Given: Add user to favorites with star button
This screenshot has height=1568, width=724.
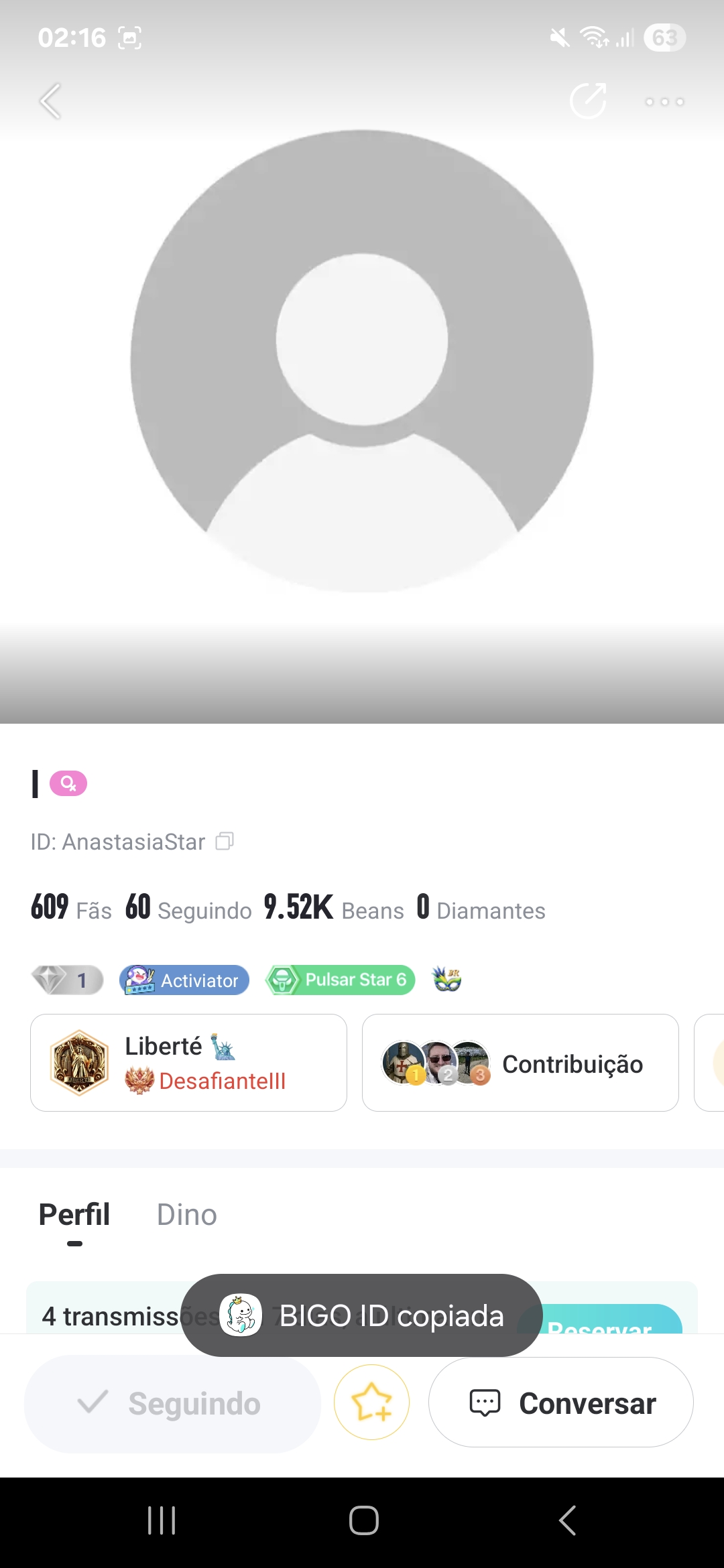Looking at the screenshot, I should coord(372,1402).
